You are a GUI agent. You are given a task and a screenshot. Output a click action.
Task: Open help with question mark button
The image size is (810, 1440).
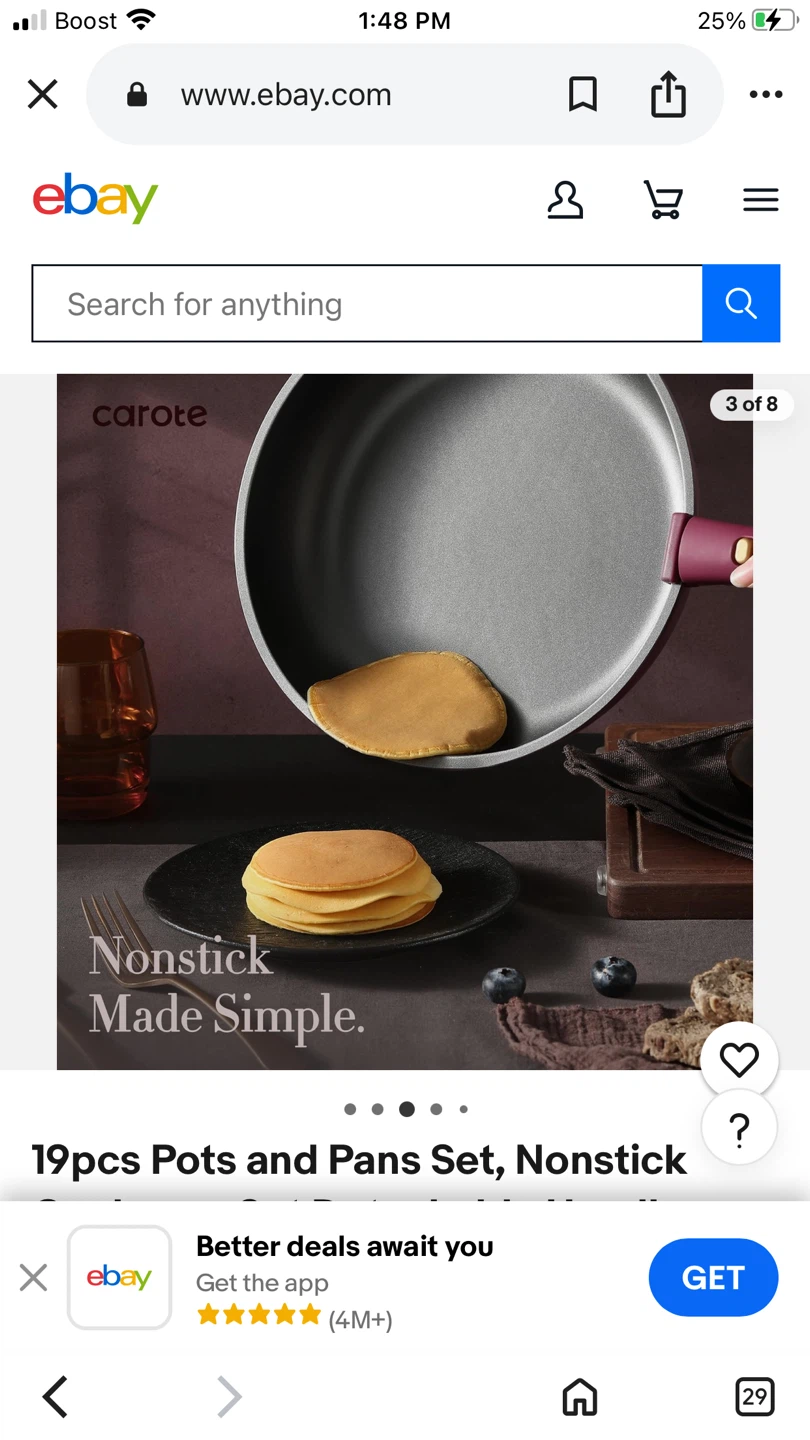point(739,1130)
